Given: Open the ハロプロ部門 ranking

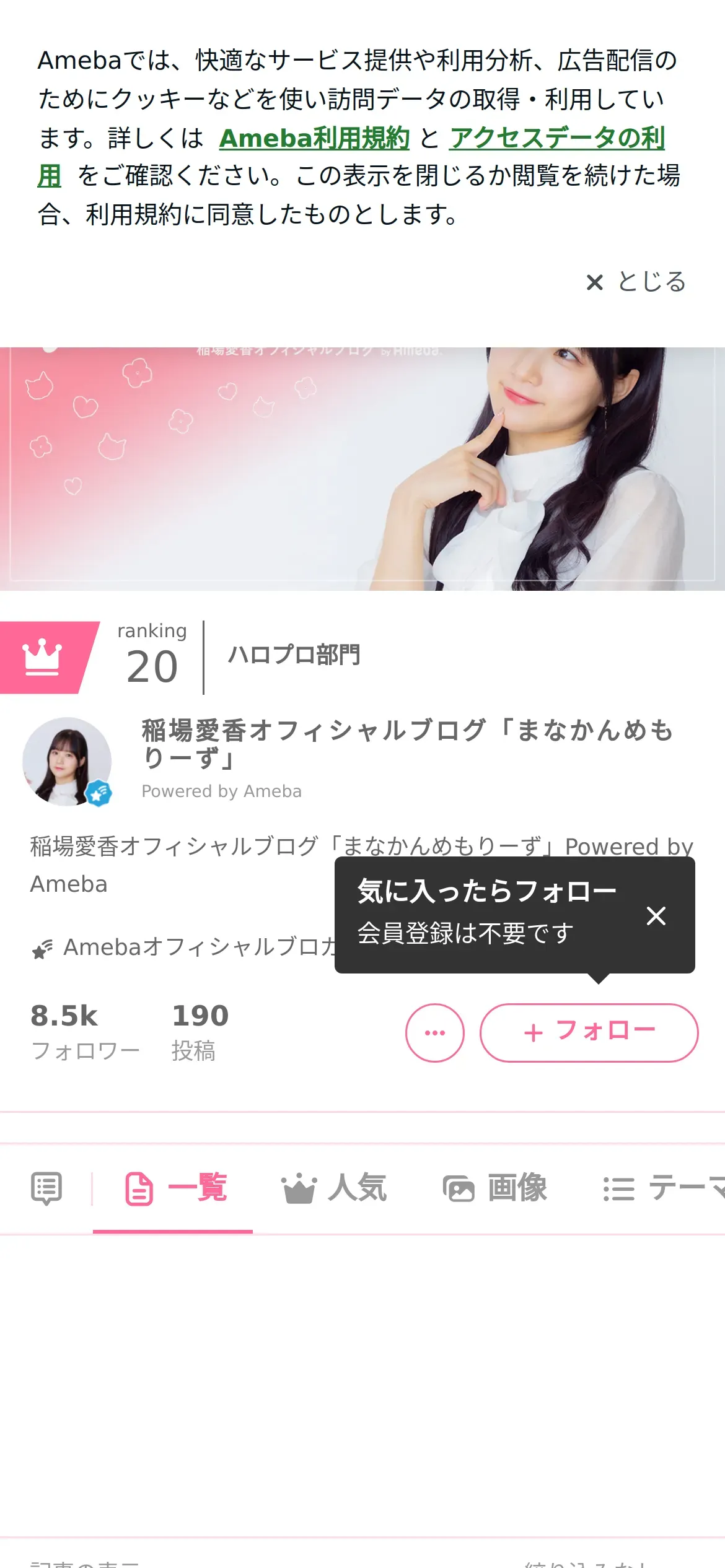Looking at the screenshot, I should point(294,655).
